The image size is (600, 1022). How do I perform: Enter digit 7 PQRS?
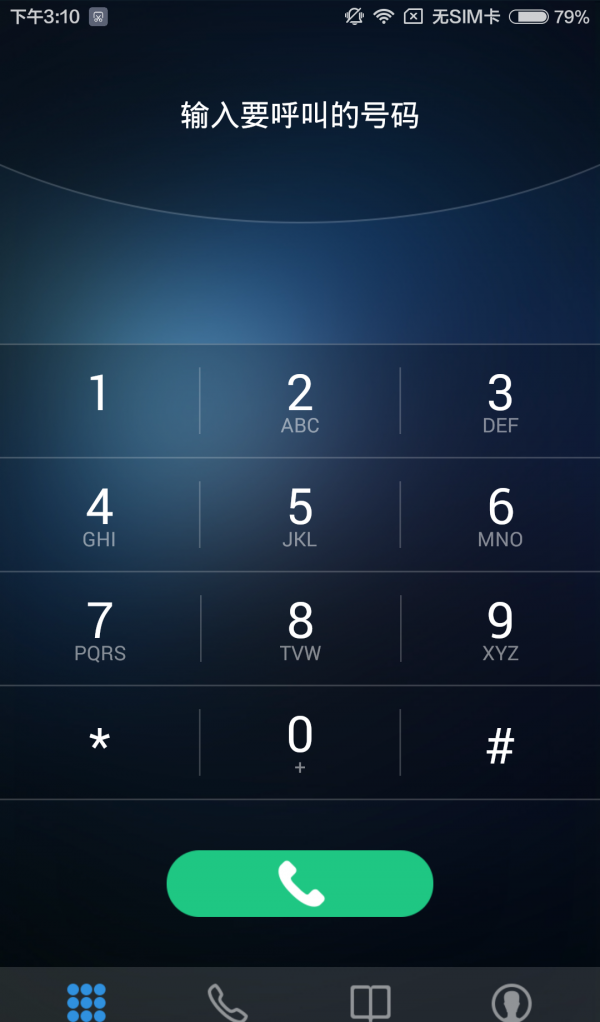click(x=99, y=630)
